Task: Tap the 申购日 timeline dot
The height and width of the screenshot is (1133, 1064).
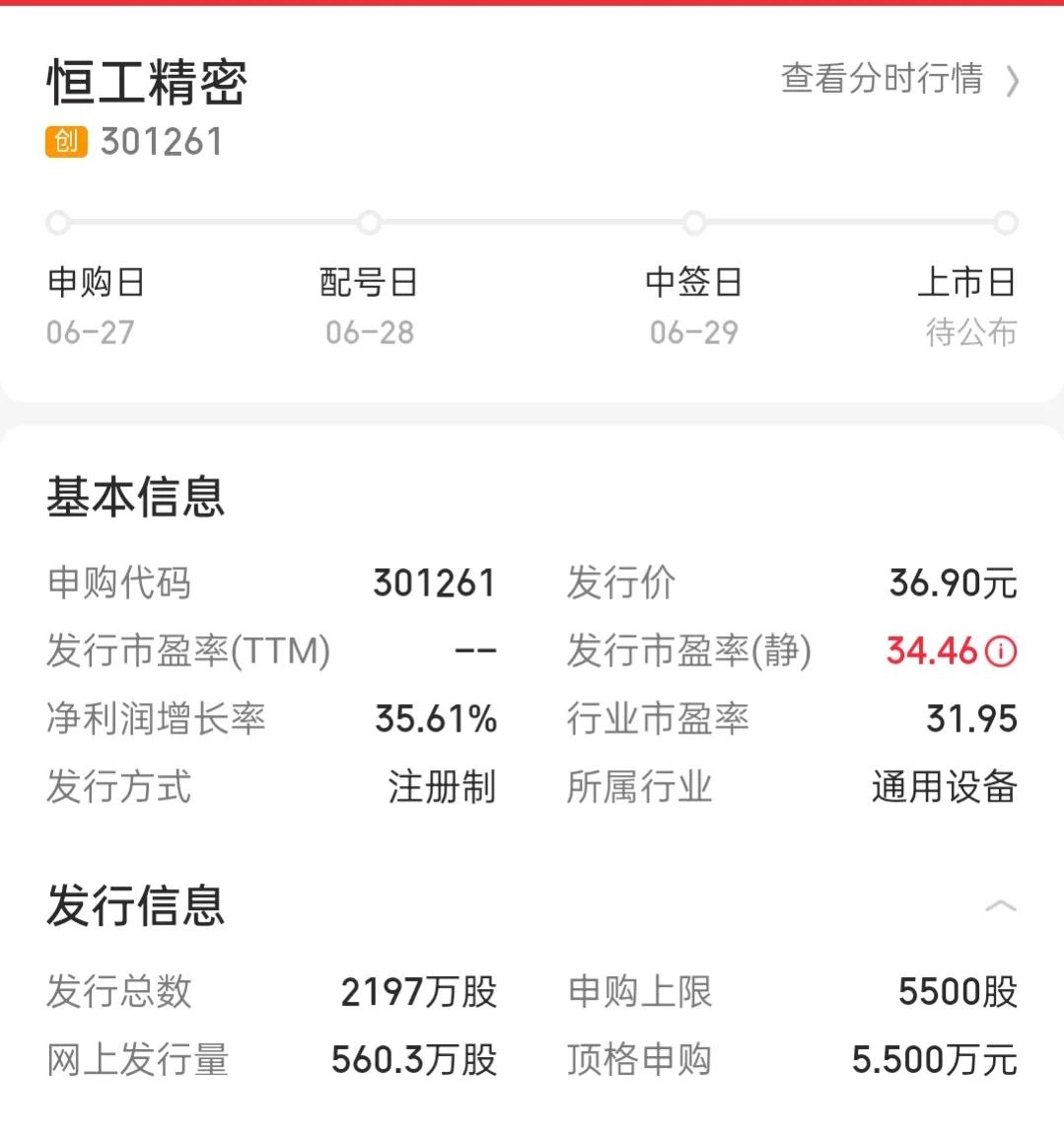Action: tap(57, 223)
